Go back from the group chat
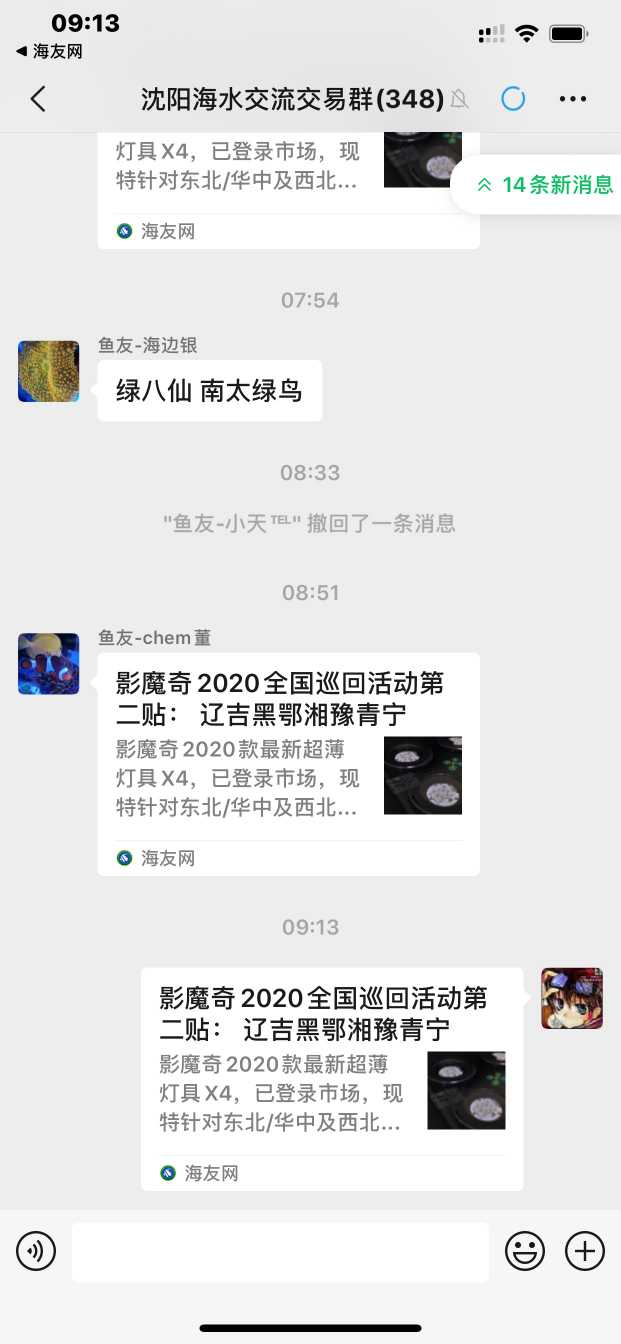The width and height of the screenshot is (621, 1344). [x=38, y=99]
